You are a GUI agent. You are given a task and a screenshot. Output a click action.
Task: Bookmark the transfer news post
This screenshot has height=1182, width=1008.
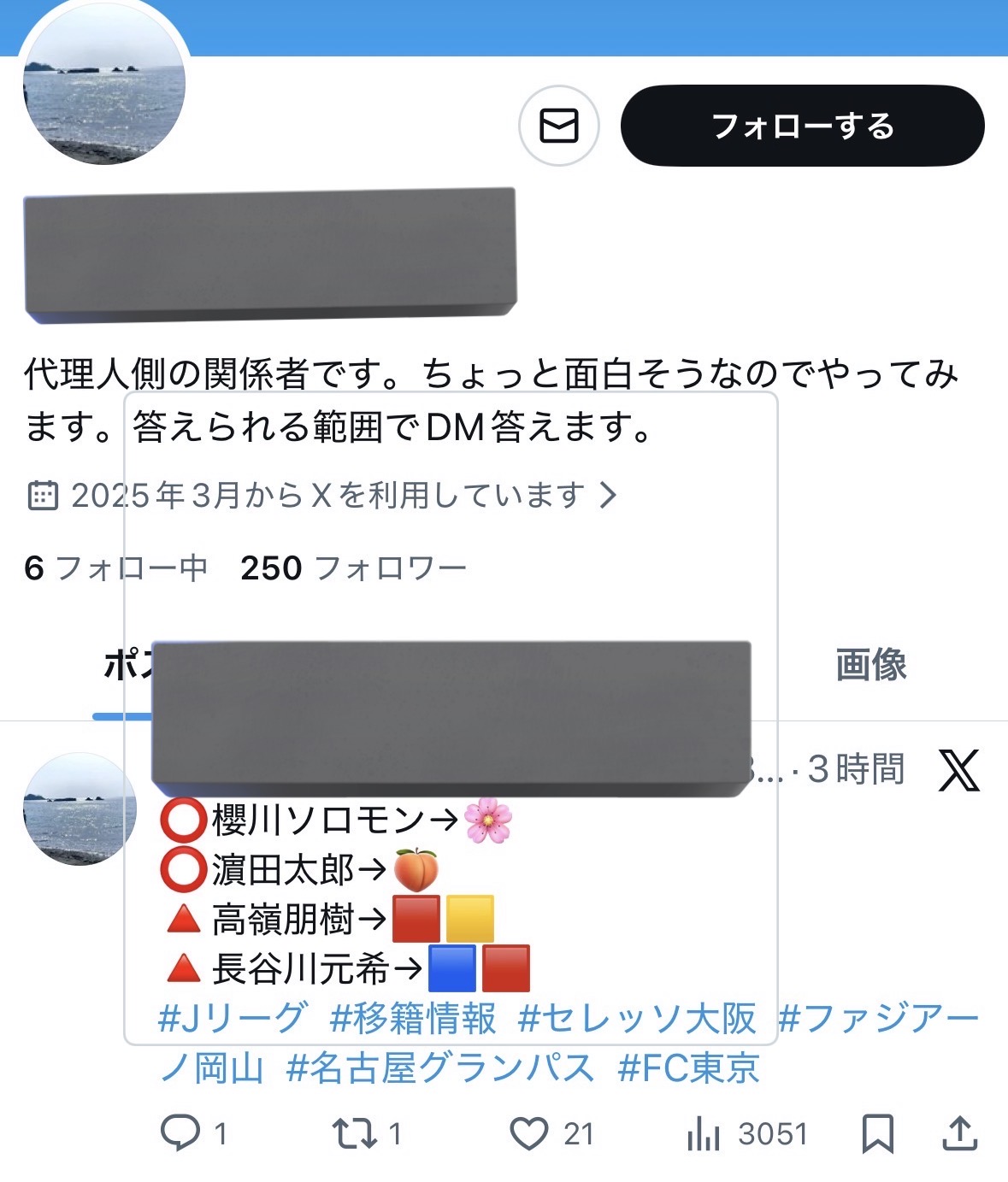(x=878, y=1134)
